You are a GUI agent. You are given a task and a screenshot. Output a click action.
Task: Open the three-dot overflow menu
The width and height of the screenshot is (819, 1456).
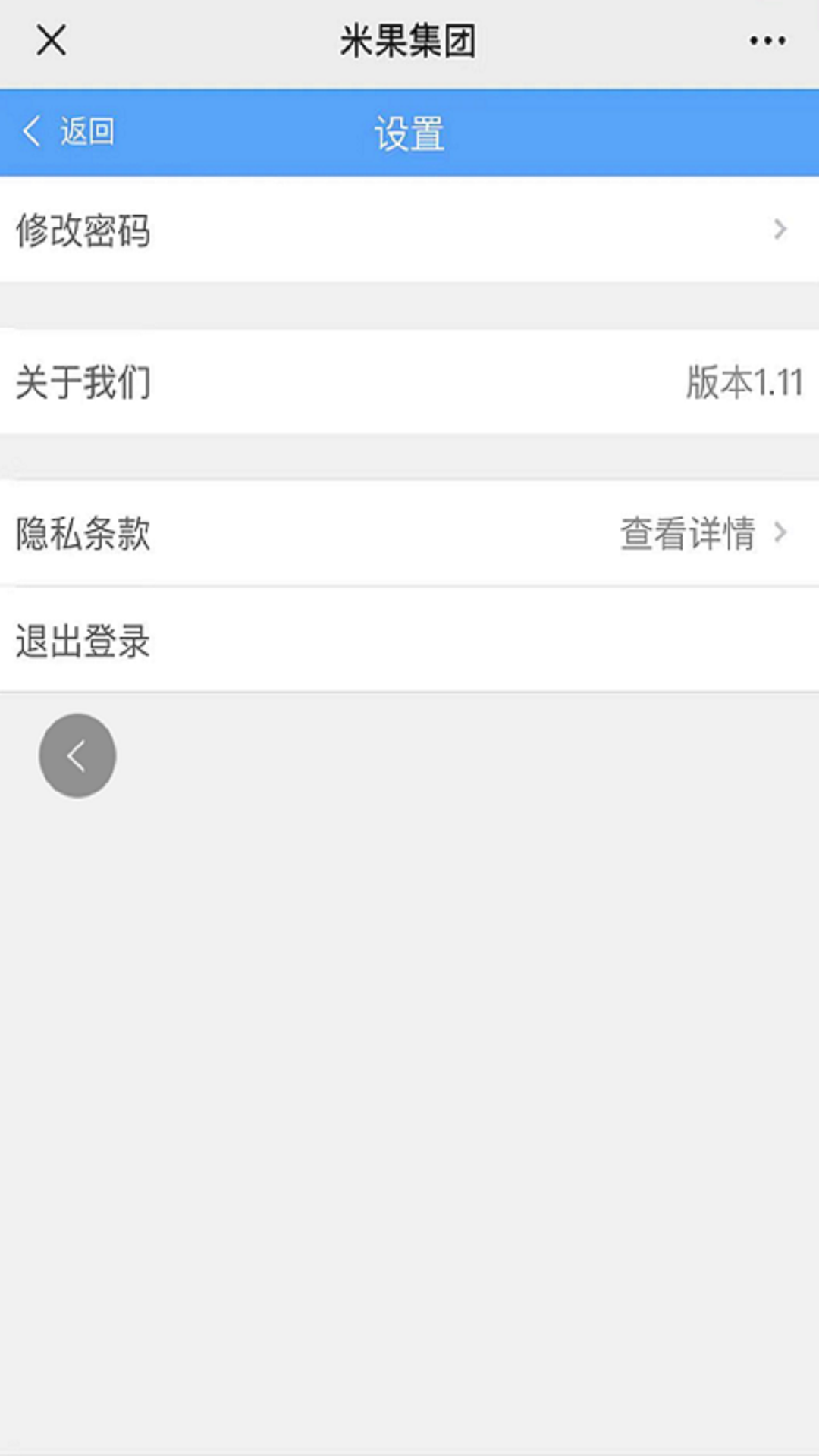pyautogui.click(x=767, y=40)
